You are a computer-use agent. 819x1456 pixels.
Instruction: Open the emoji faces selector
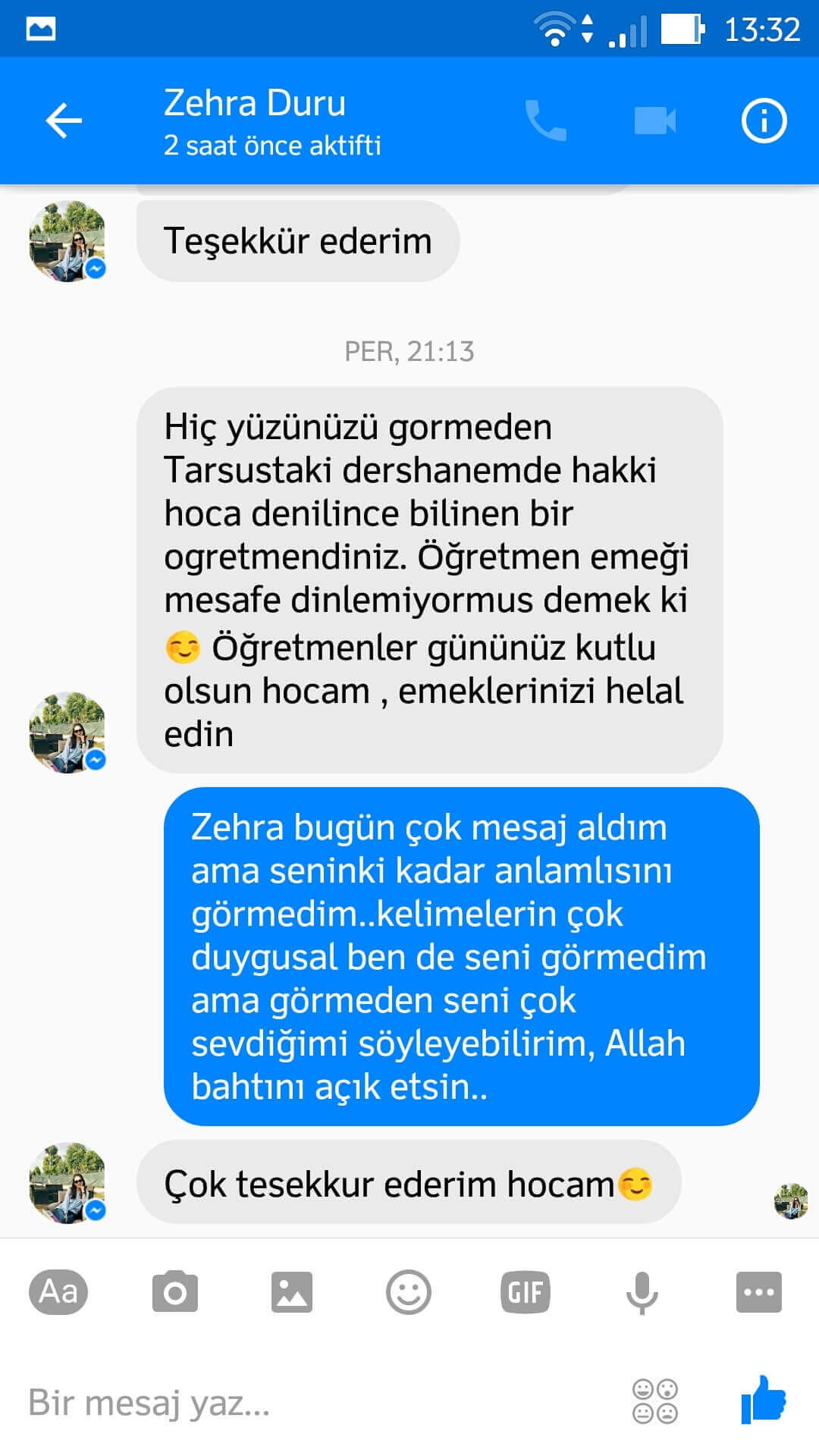tap(655, 1401)
